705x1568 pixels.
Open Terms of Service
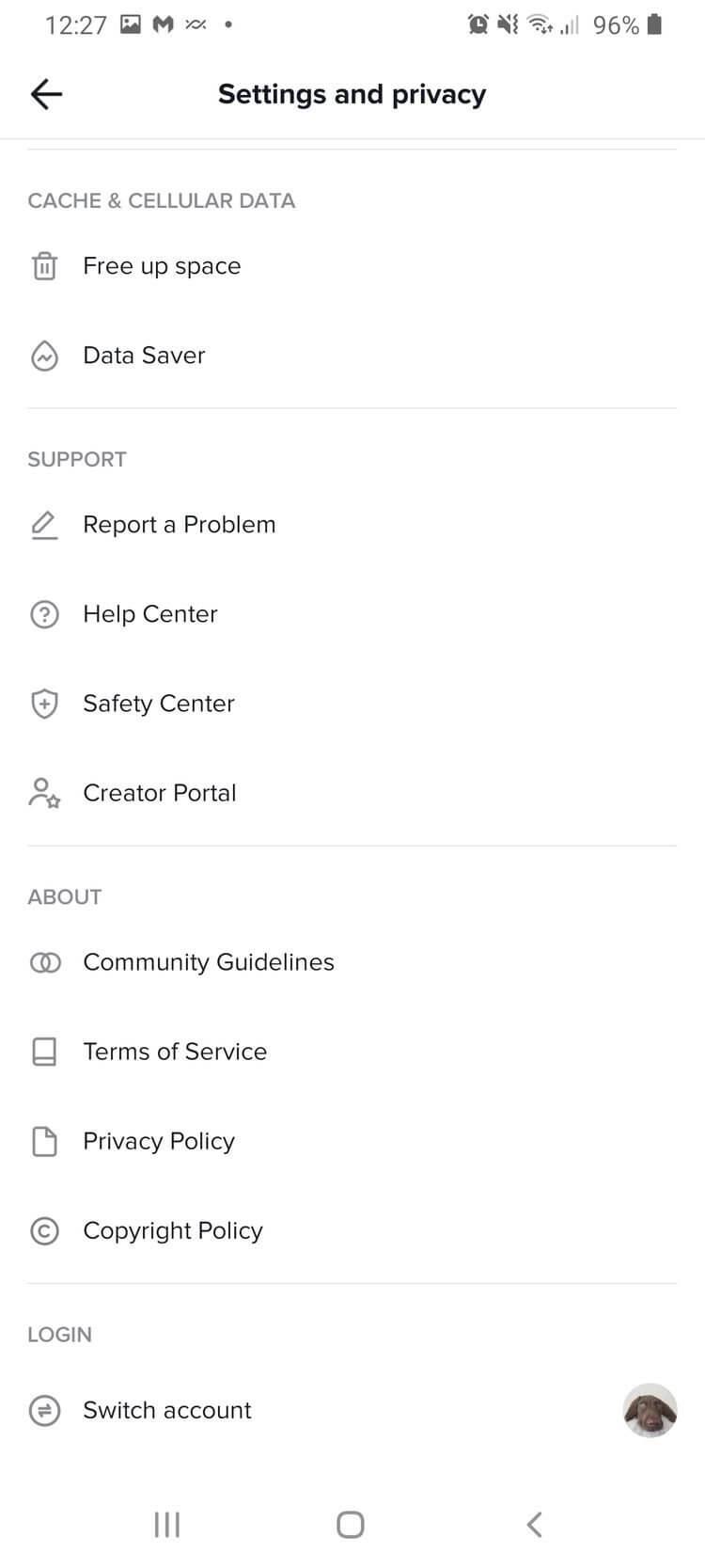(x=352, y=1052)
